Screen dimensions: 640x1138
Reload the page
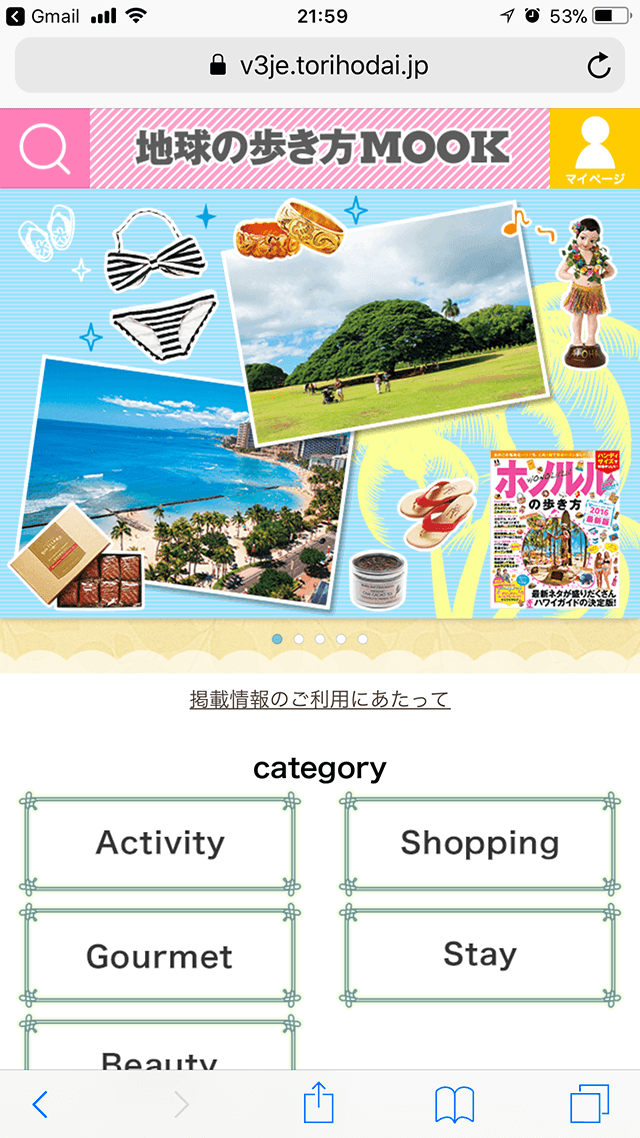598,67
